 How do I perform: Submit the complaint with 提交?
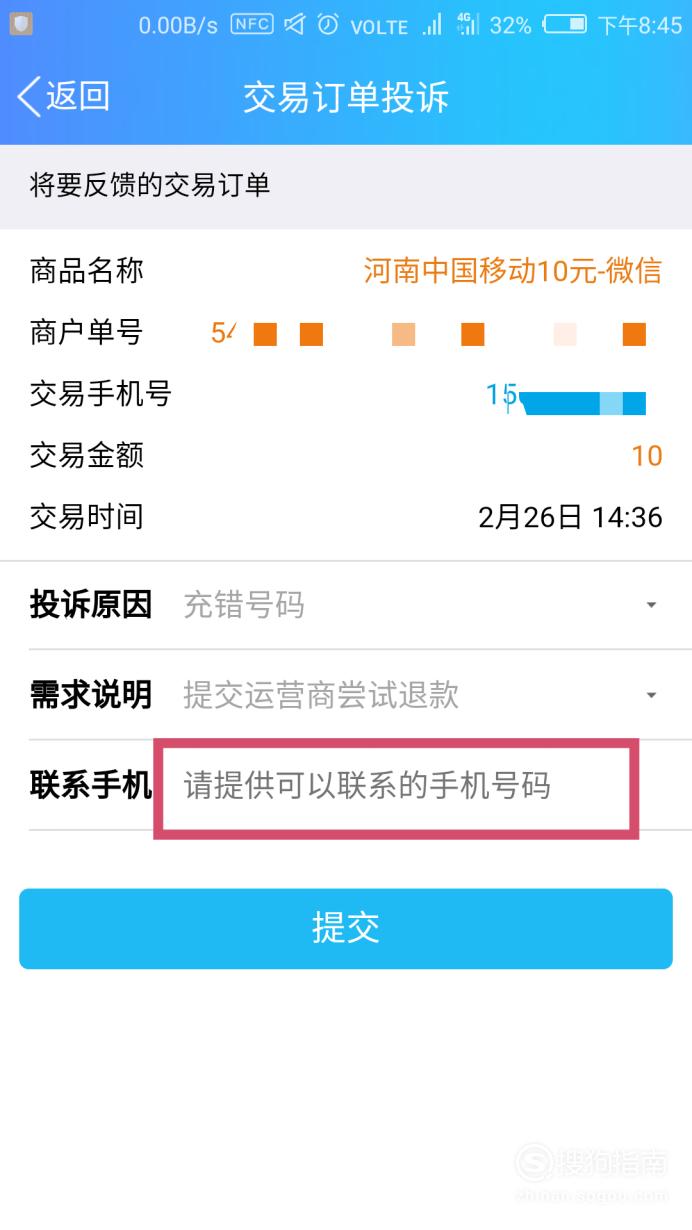(x=346, y=929)
